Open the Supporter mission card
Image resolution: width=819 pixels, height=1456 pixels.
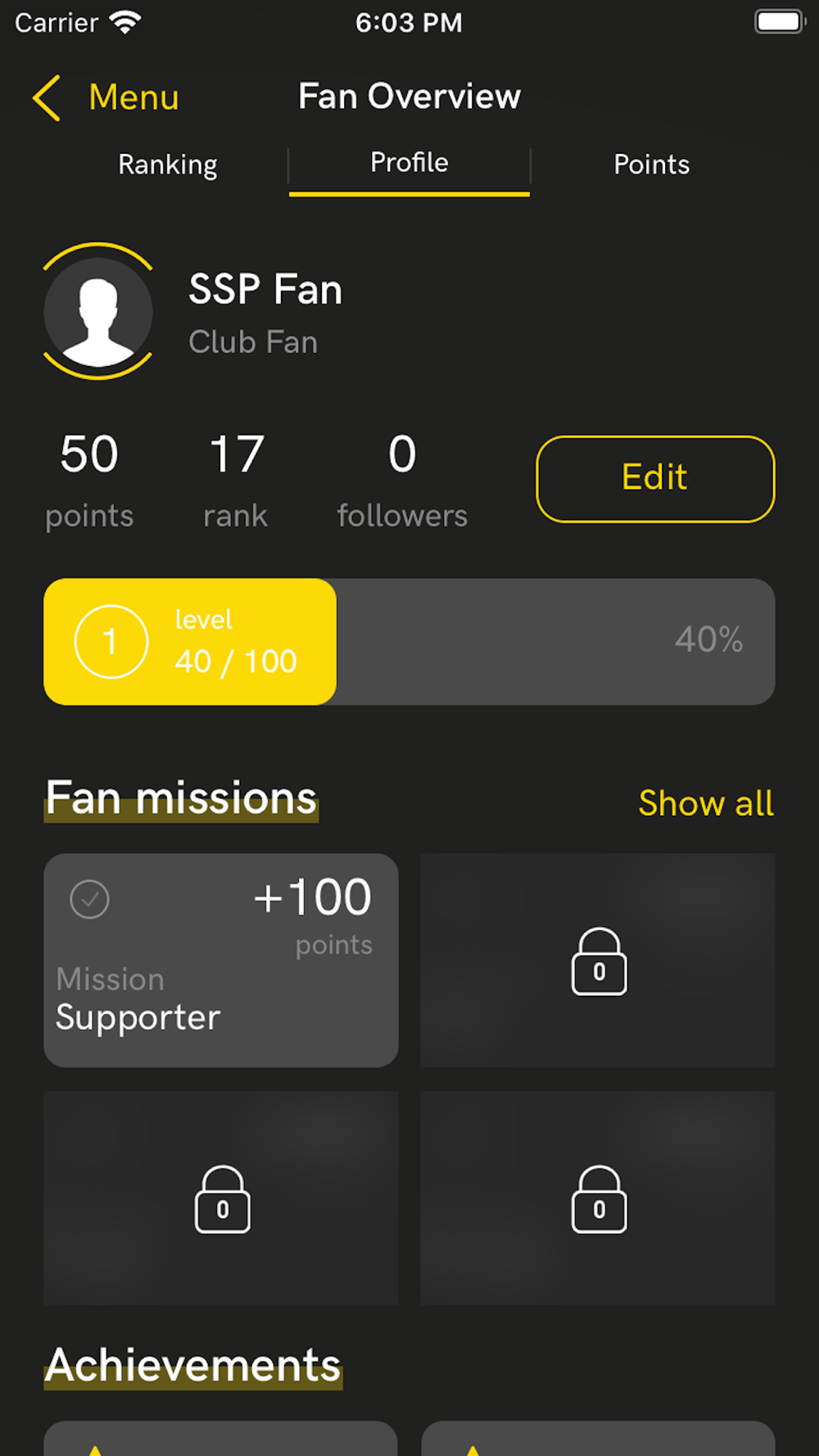[221, 960]
